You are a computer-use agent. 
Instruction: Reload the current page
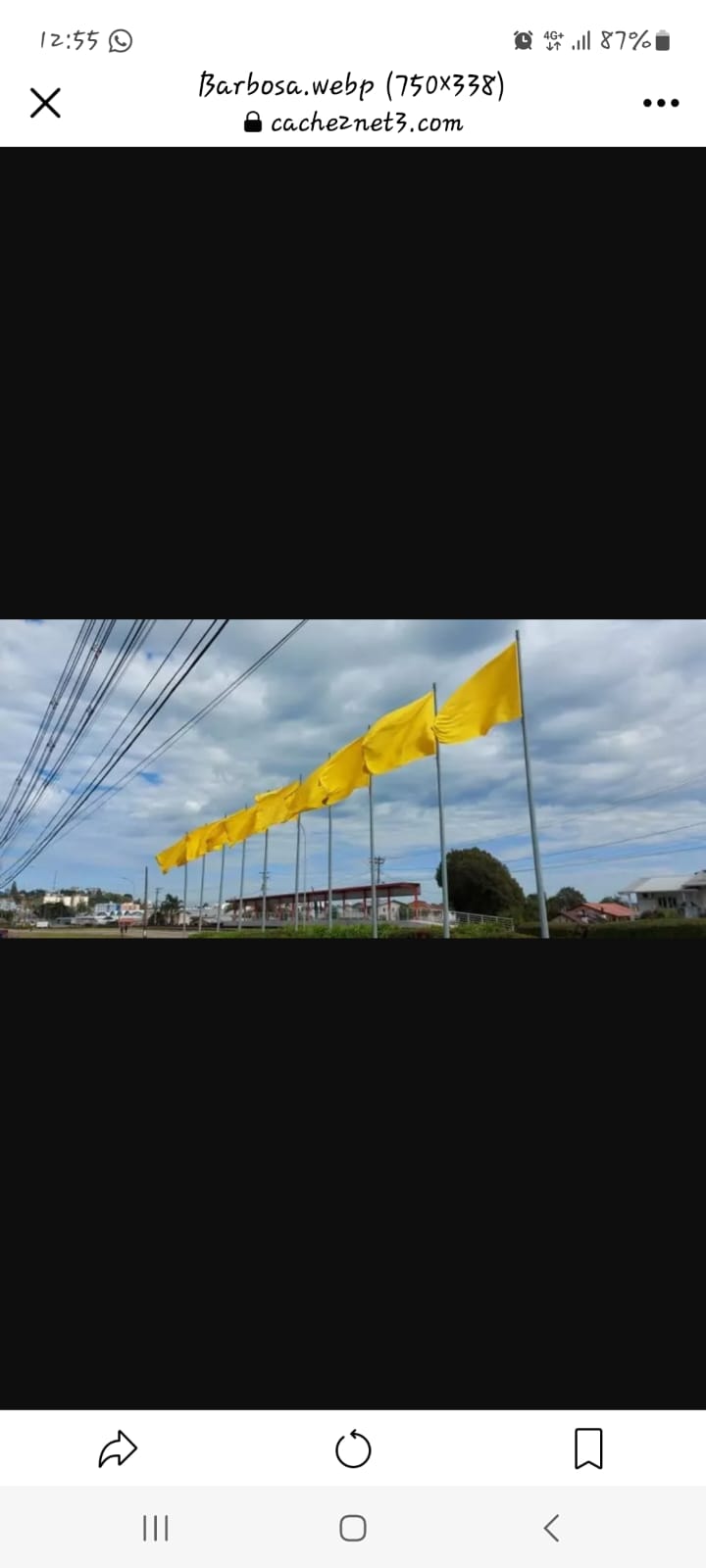click(353, 1449)
